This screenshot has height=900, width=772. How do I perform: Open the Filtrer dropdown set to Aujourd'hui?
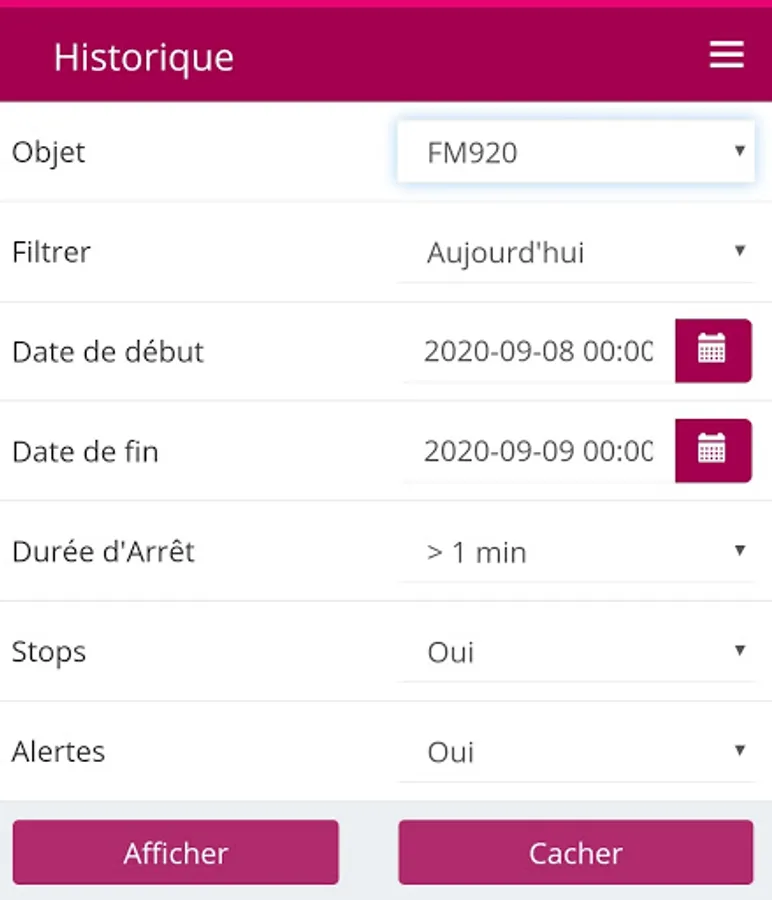(576, 252)
